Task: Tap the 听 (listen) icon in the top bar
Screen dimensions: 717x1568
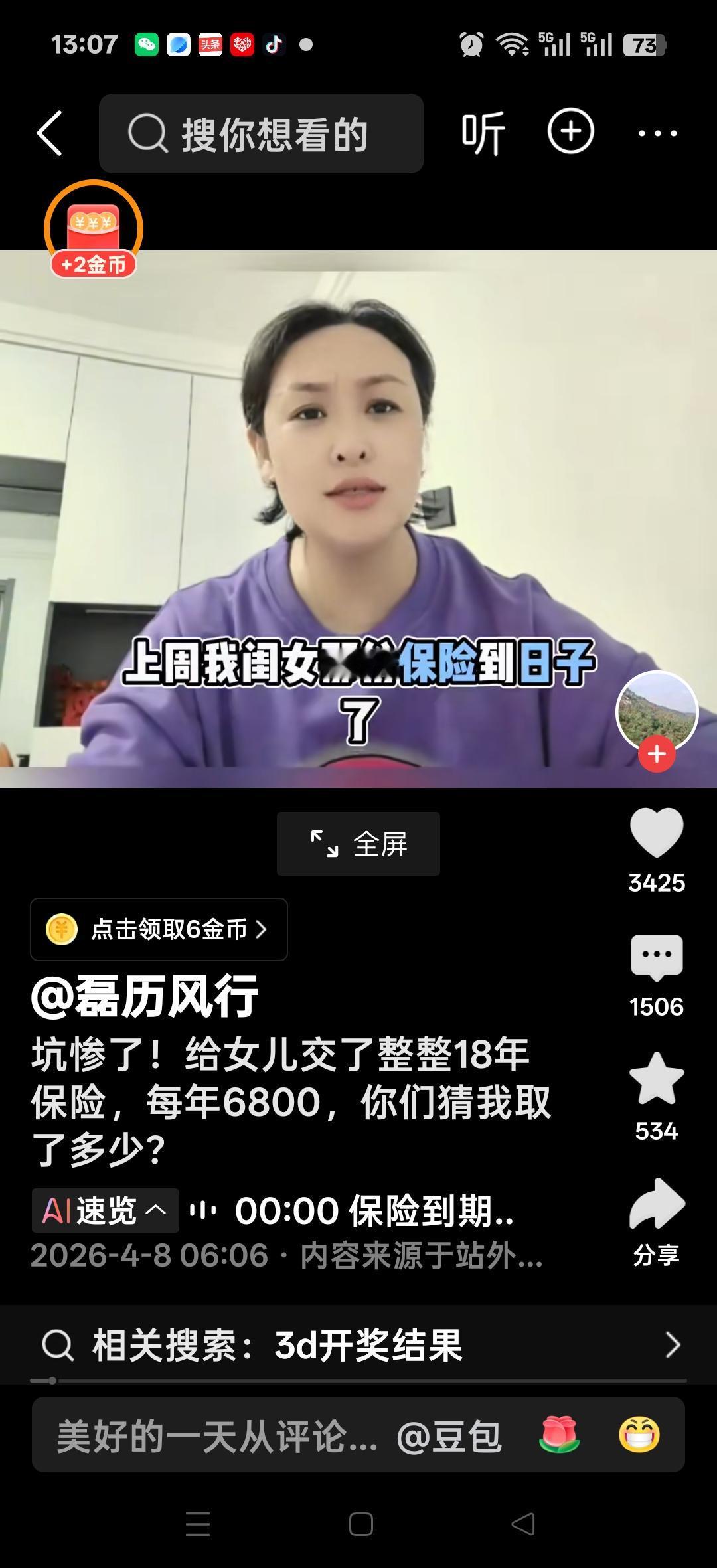Action: [x=483, y=132]
